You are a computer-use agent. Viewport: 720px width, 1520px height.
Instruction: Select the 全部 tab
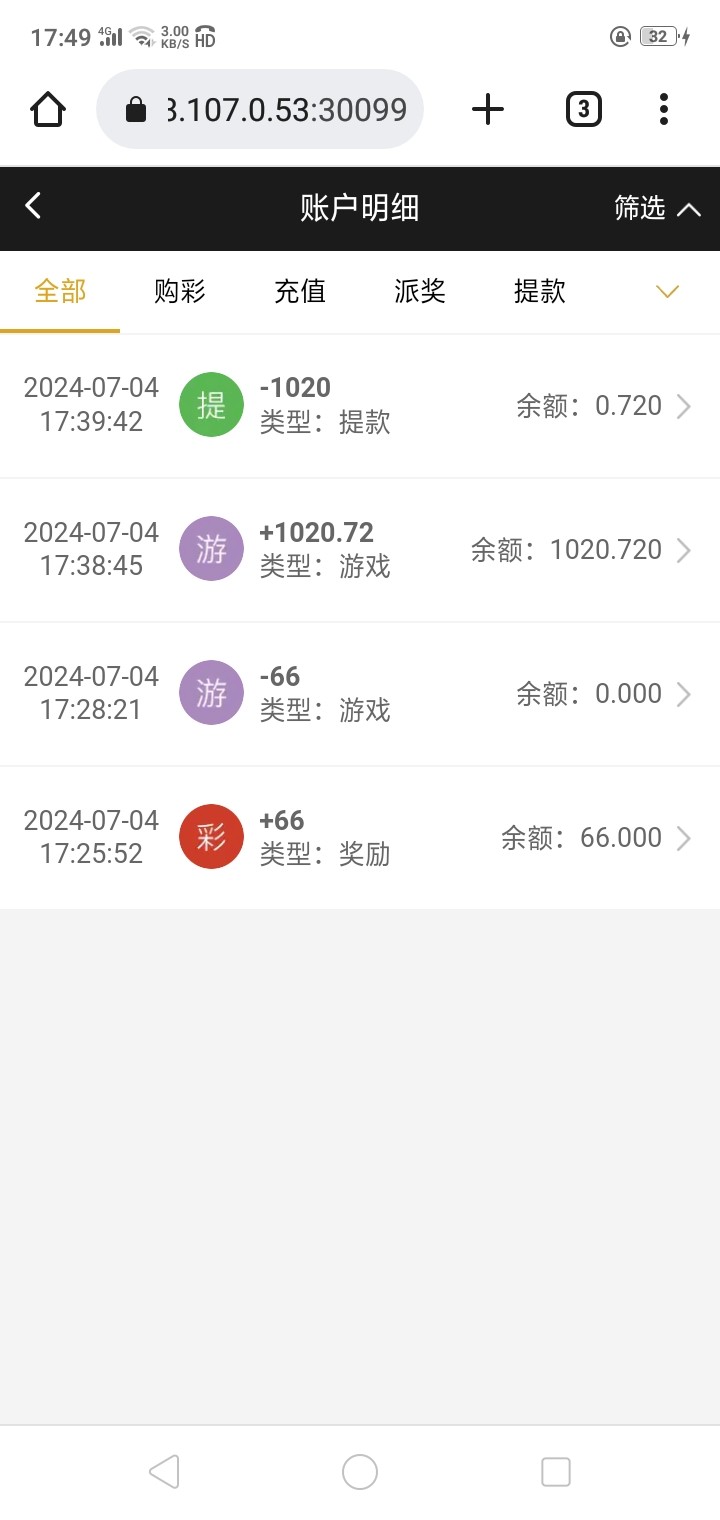click(60, 291)
